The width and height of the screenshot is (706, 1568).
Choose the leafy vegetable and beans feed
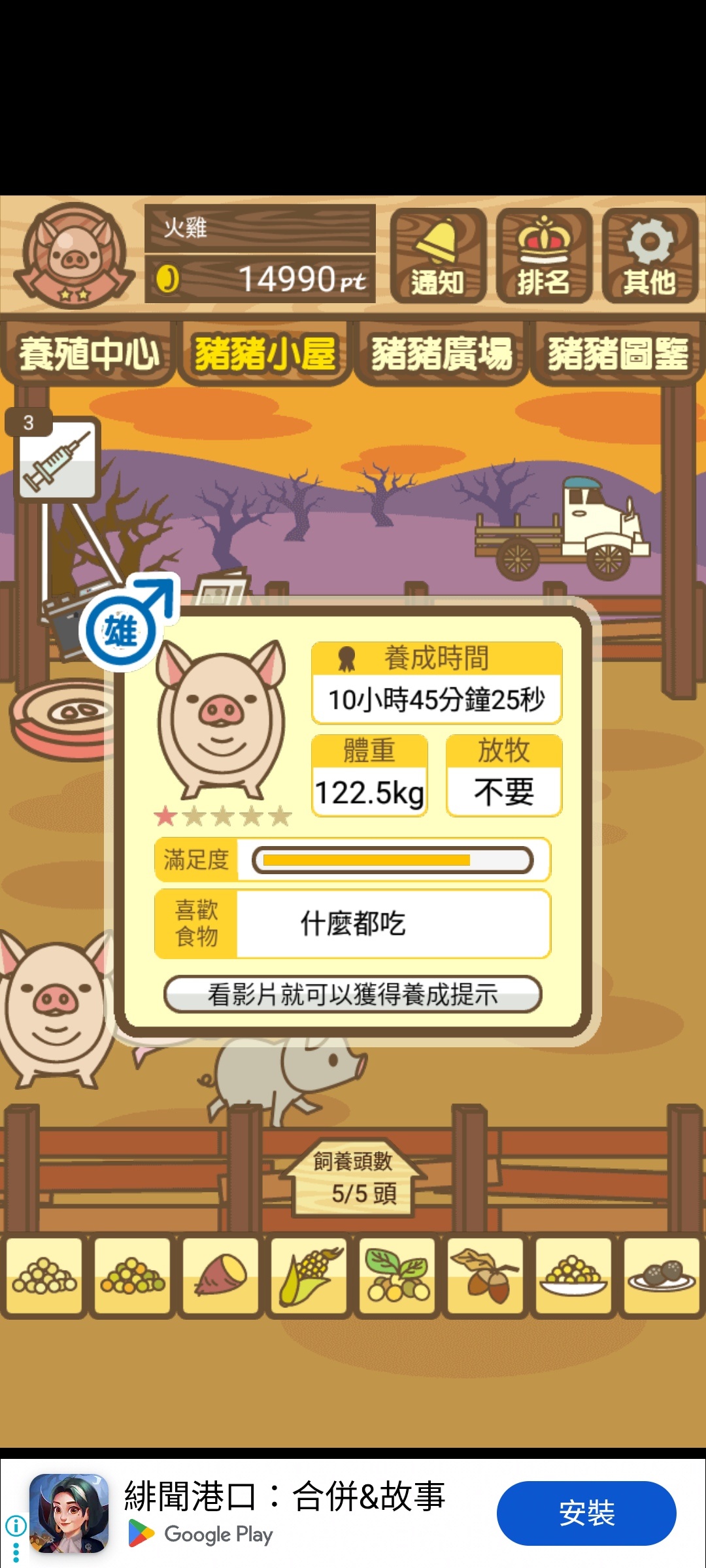(x=397, y=1275)
